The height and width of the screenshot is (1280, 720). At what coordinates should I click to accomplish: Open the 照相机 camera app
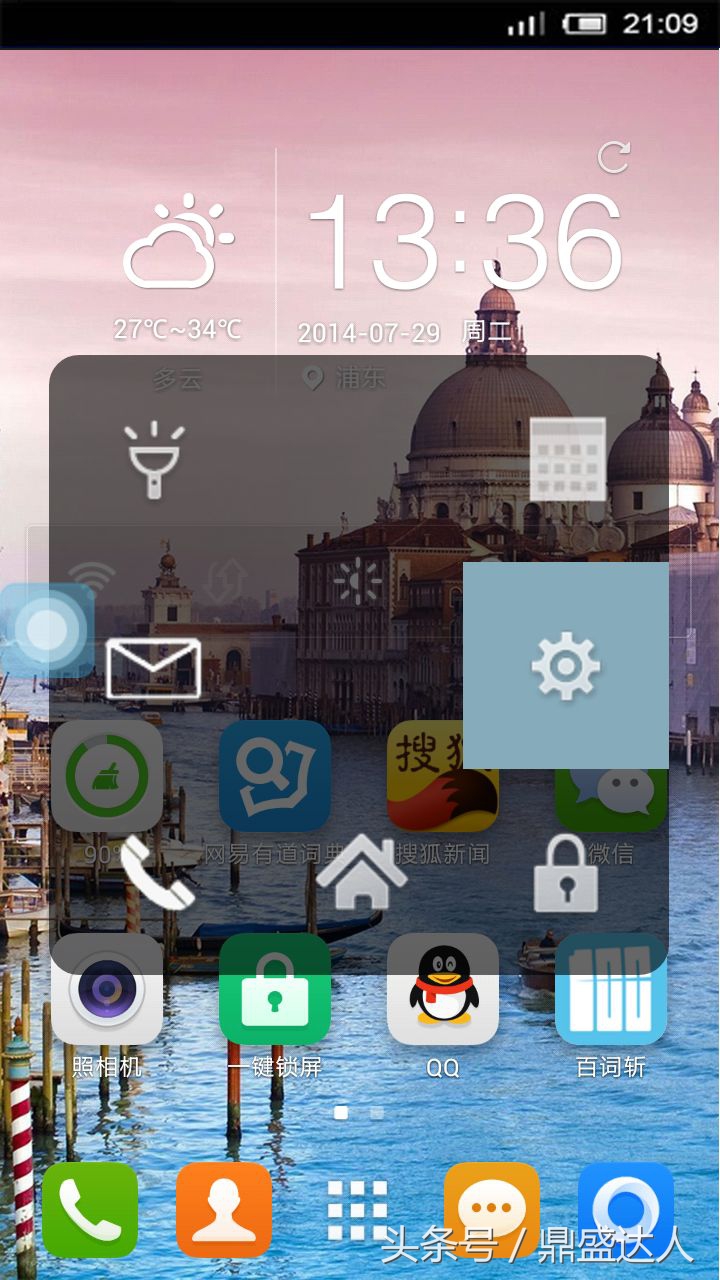[x=107, y=990]
